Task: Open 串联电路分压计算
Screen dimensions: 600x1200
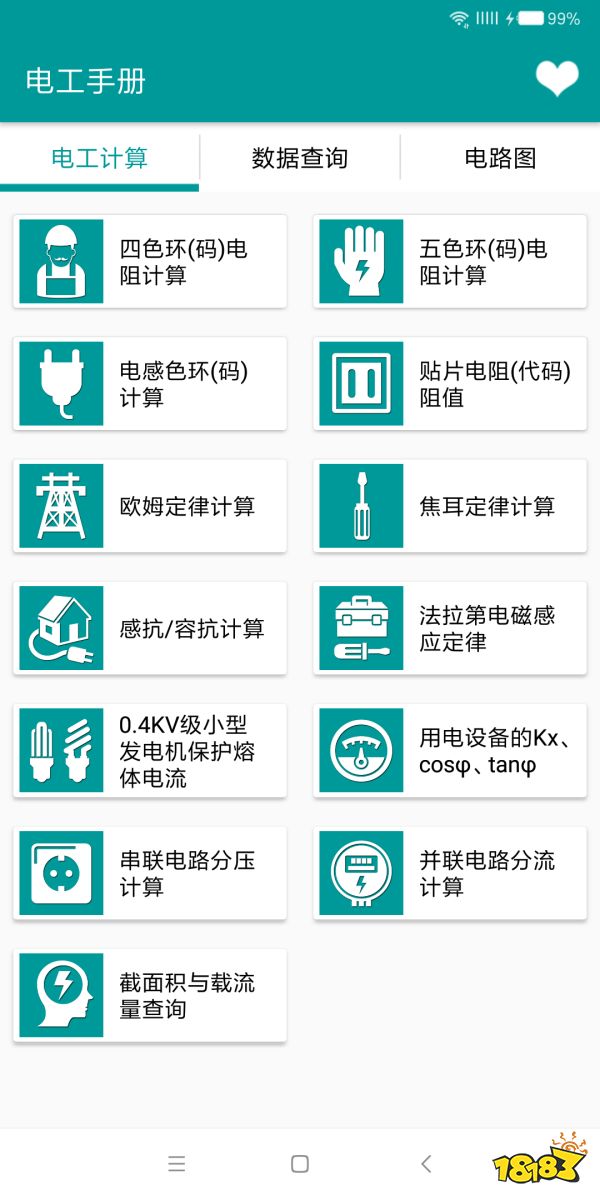Action: [150, 873]
